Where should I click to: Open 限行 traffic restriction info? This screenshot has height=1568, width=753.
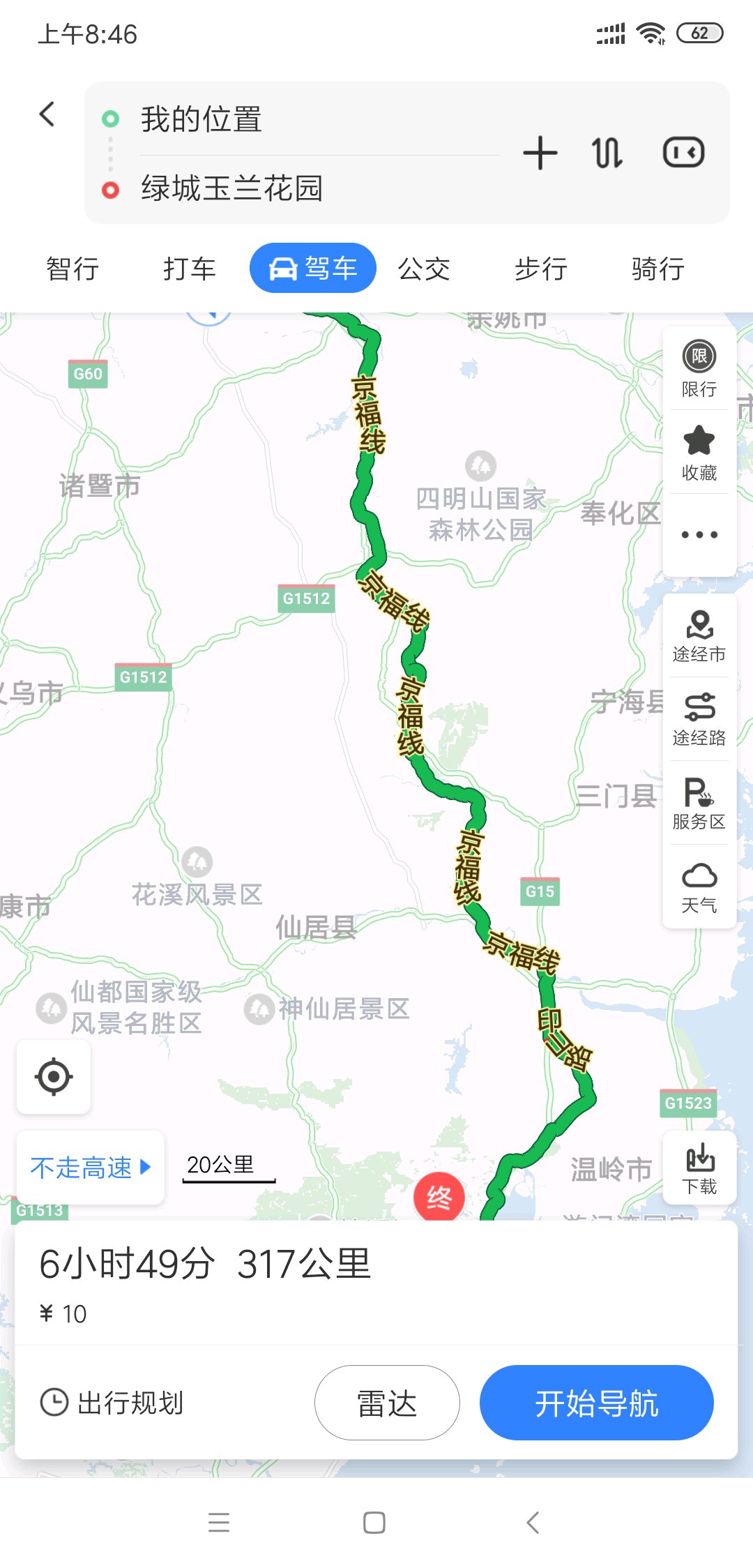point(699,369)
